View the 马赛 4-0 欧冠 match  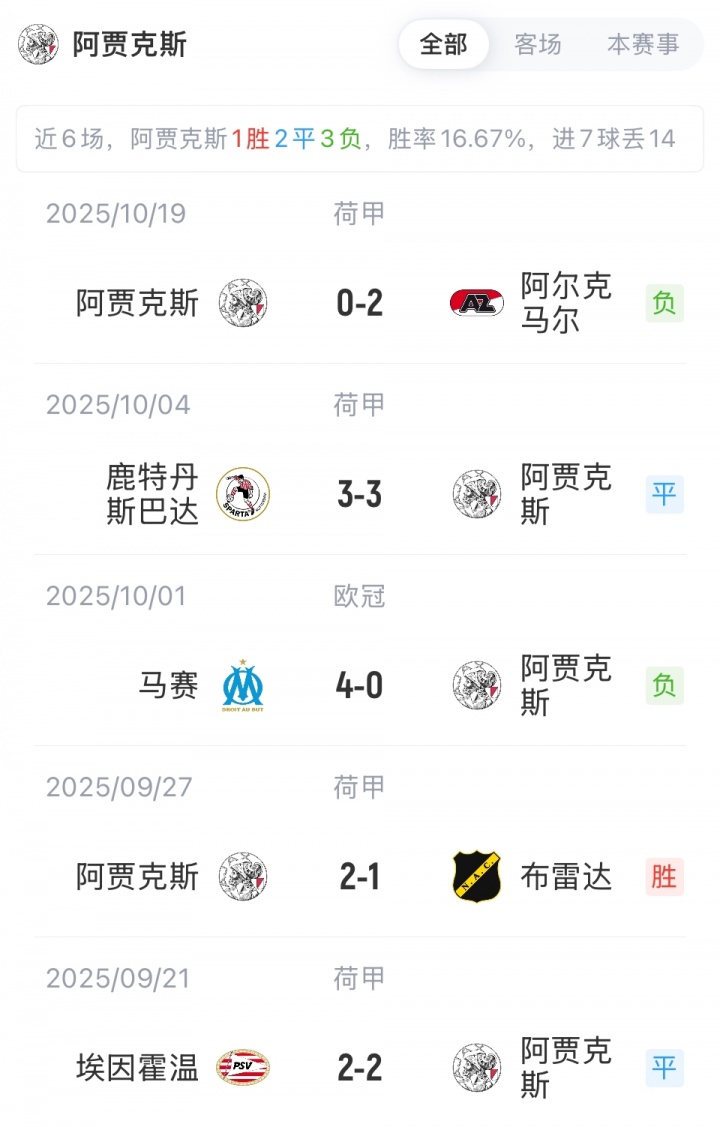tap(360, 686)
